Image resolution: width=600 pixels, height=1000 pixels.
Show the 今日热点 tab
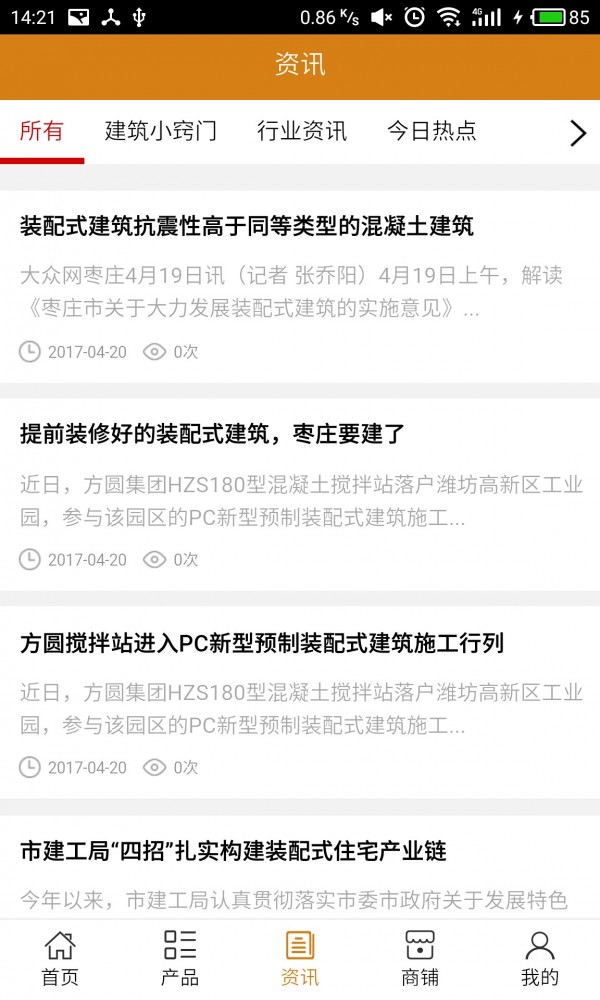(432, 131)
